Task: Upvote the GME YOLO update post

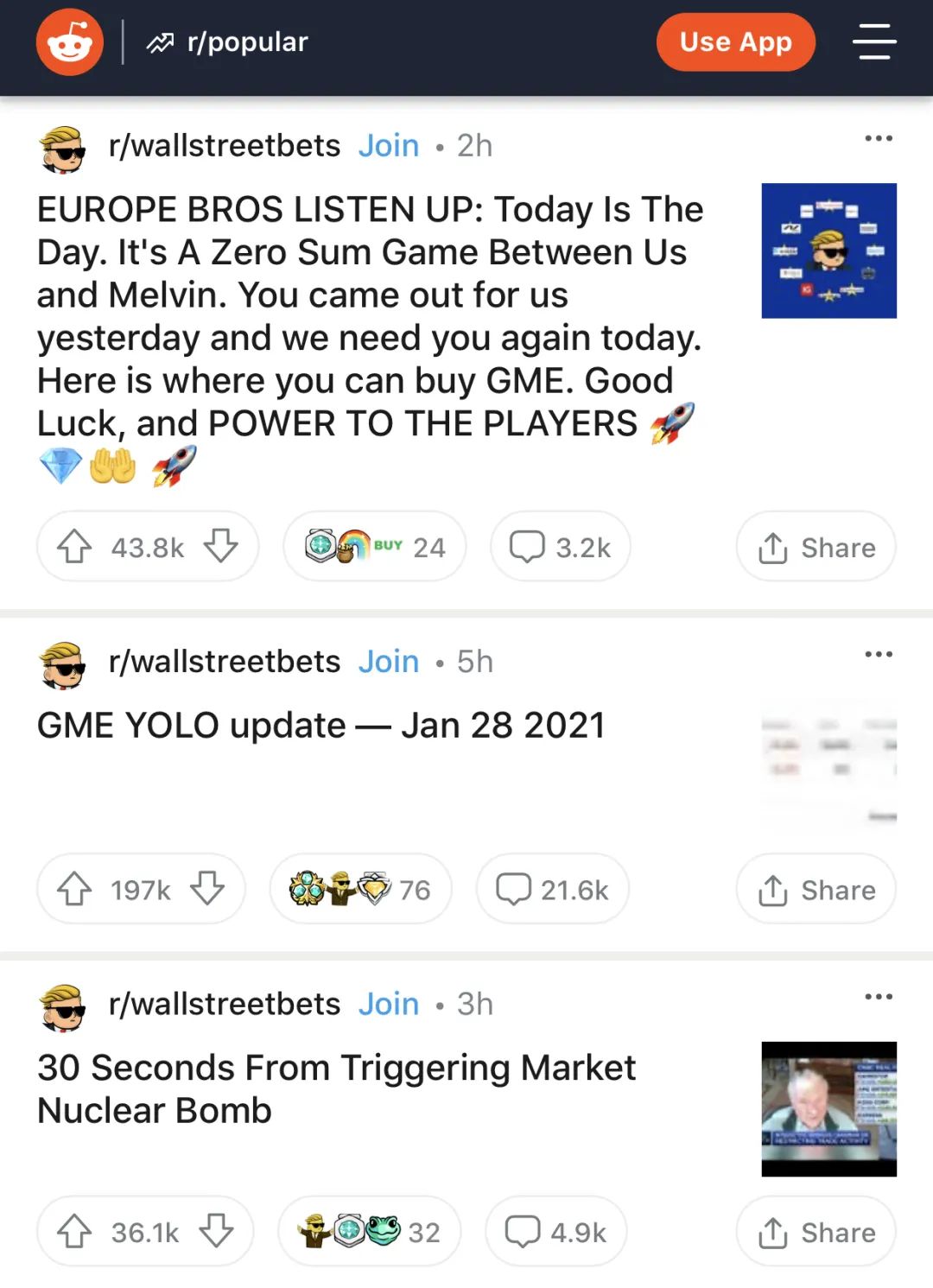Action: 74,889
